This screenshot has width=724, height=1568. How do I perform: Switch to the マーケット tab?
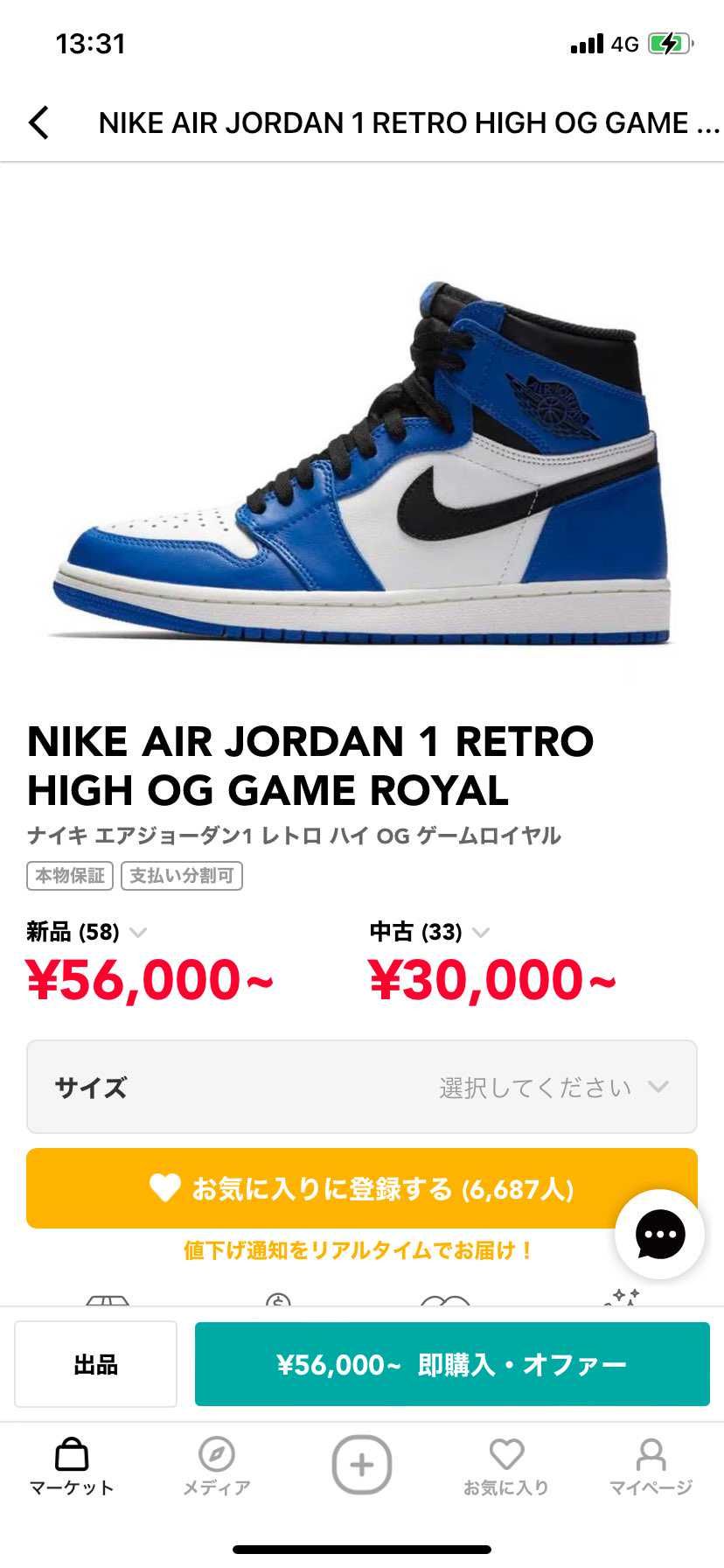[72, 1466]
